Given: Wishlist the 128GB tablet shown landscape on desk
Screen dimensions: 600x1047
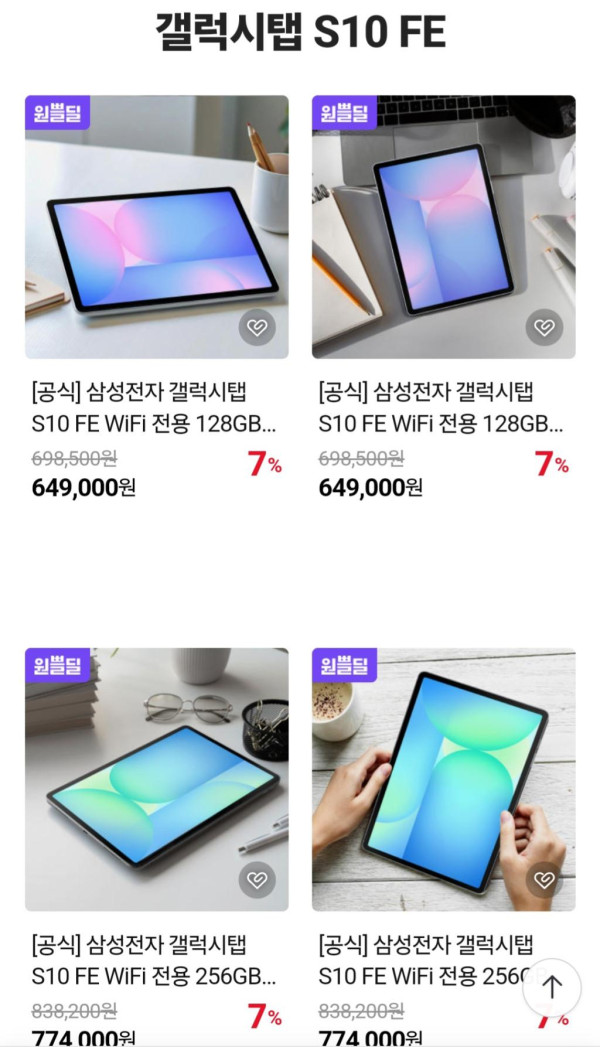Looking at the screenshot, I should click(257, 327).
